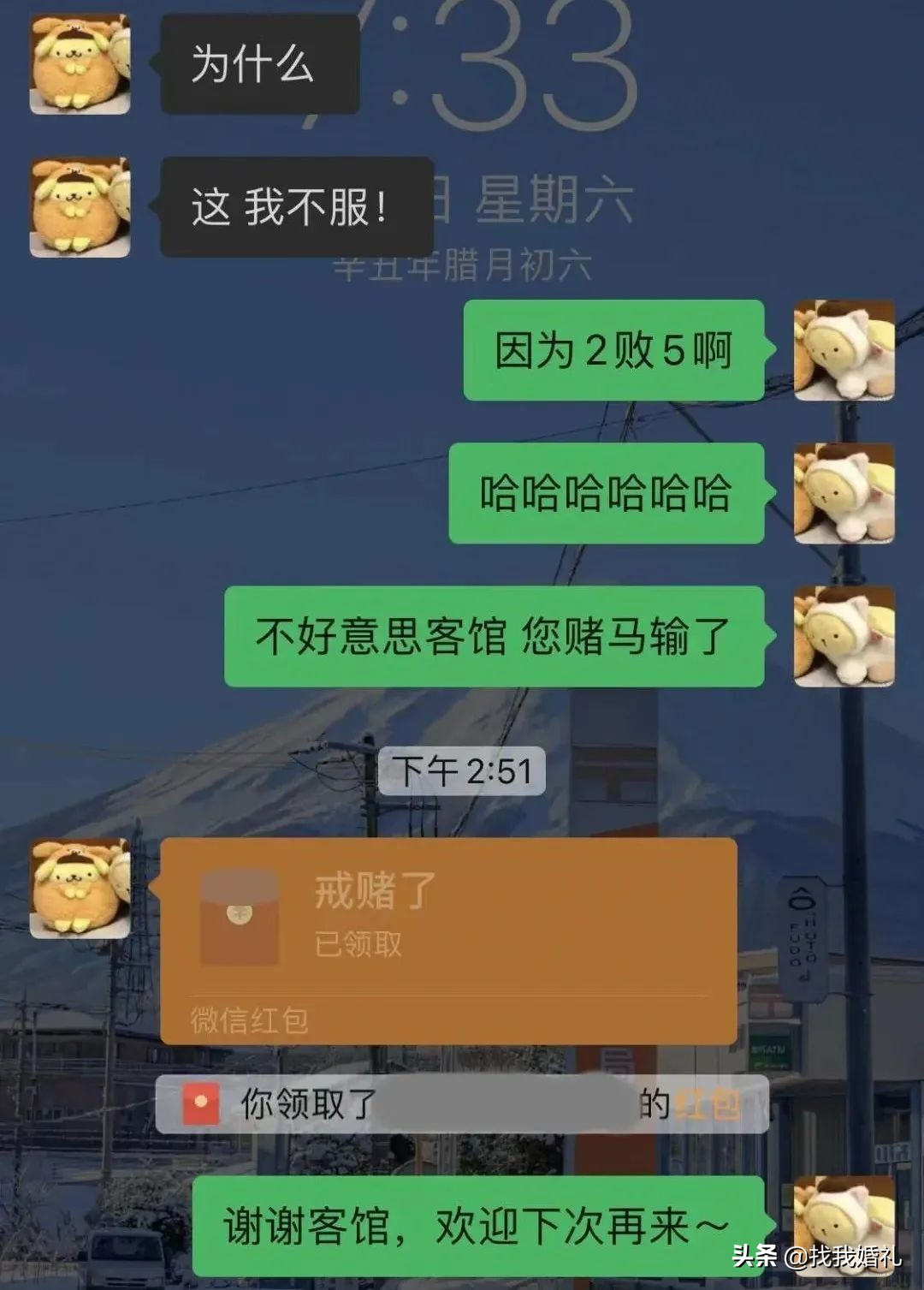Open the 戒赌了 WeChat red packet

tap(448, 940)
